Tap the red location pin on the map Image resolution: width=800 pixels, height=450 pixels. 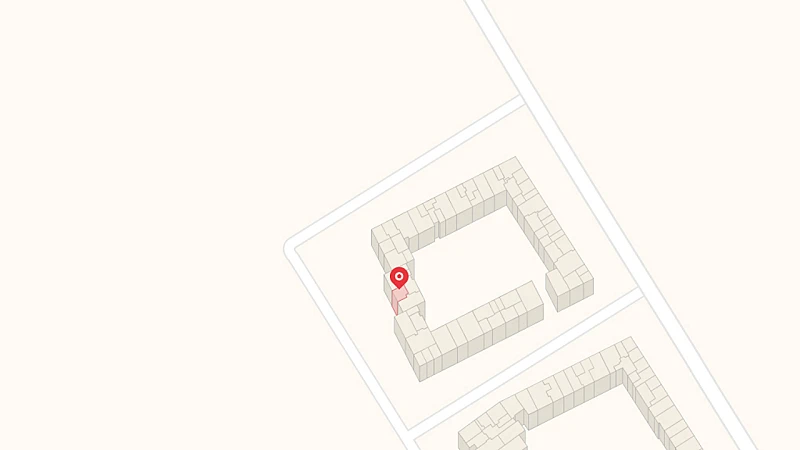[399, 277]
